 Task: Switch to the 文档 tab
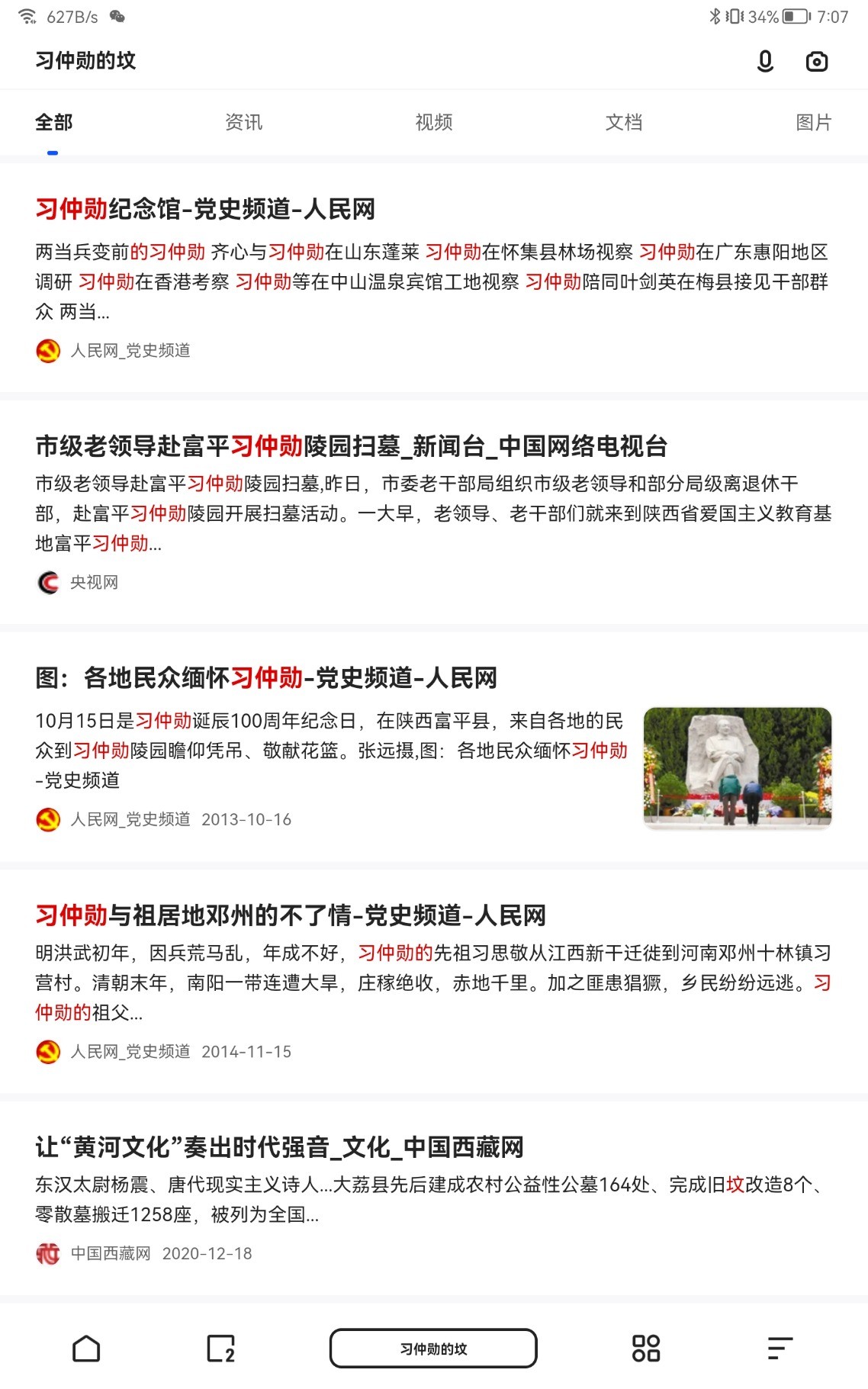point(624,122)
